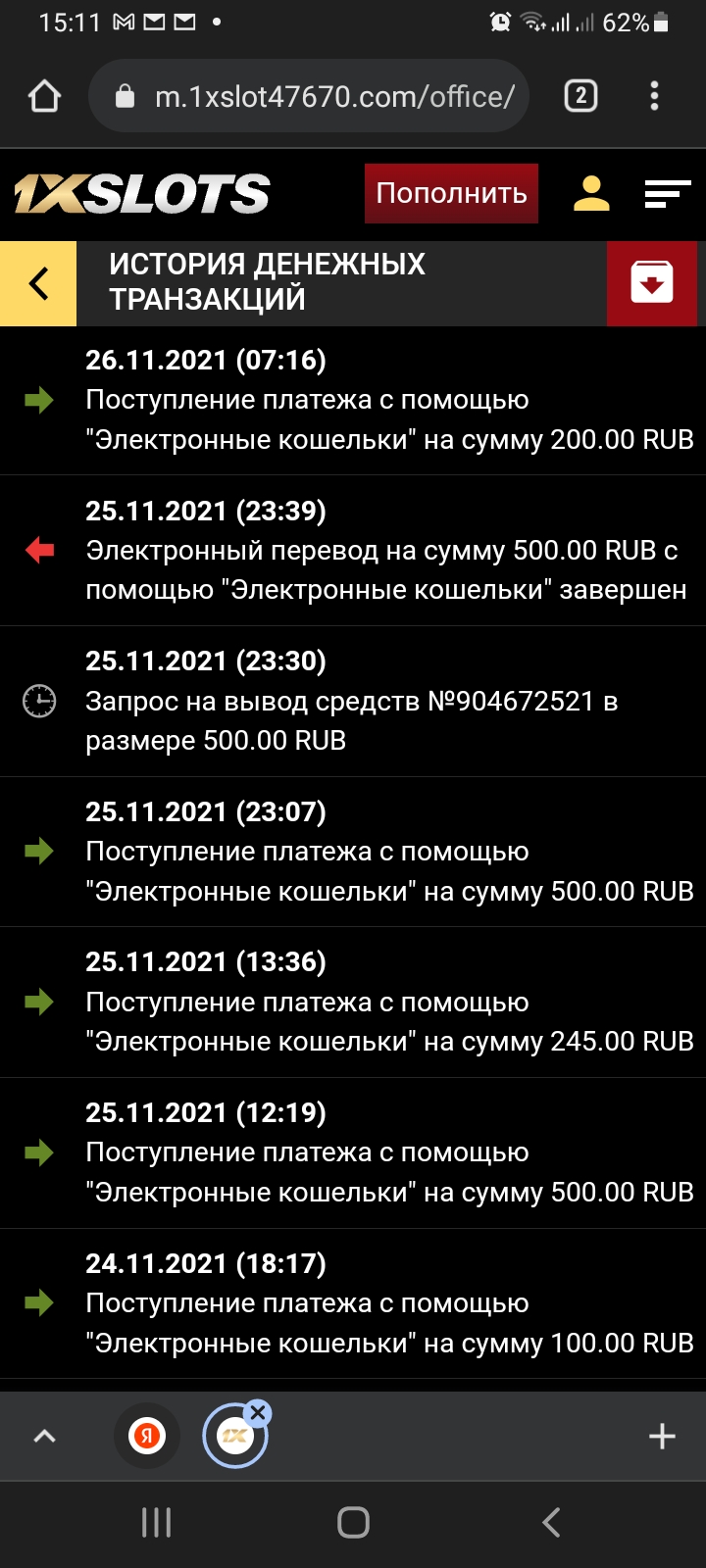Add a new browser tab
This screenshot has height=1568, width=706.
pos(662,1437)
